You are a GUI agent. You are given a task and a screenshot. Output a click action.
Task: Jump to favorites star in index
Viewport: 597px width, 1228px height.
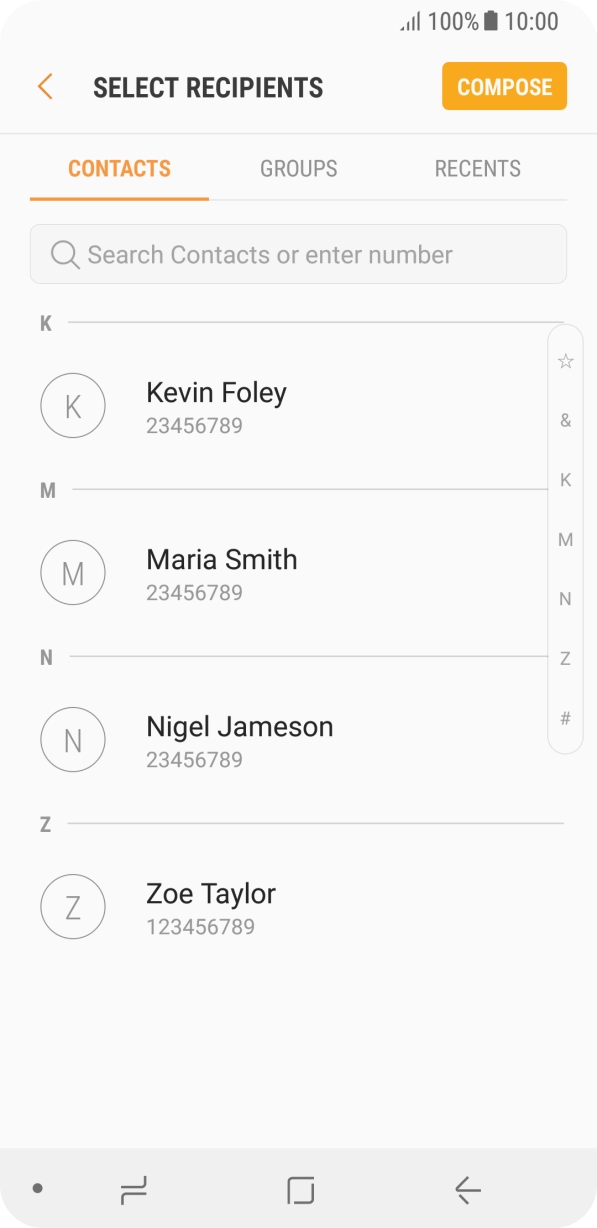pyautogui.click(x=566, y=362)
